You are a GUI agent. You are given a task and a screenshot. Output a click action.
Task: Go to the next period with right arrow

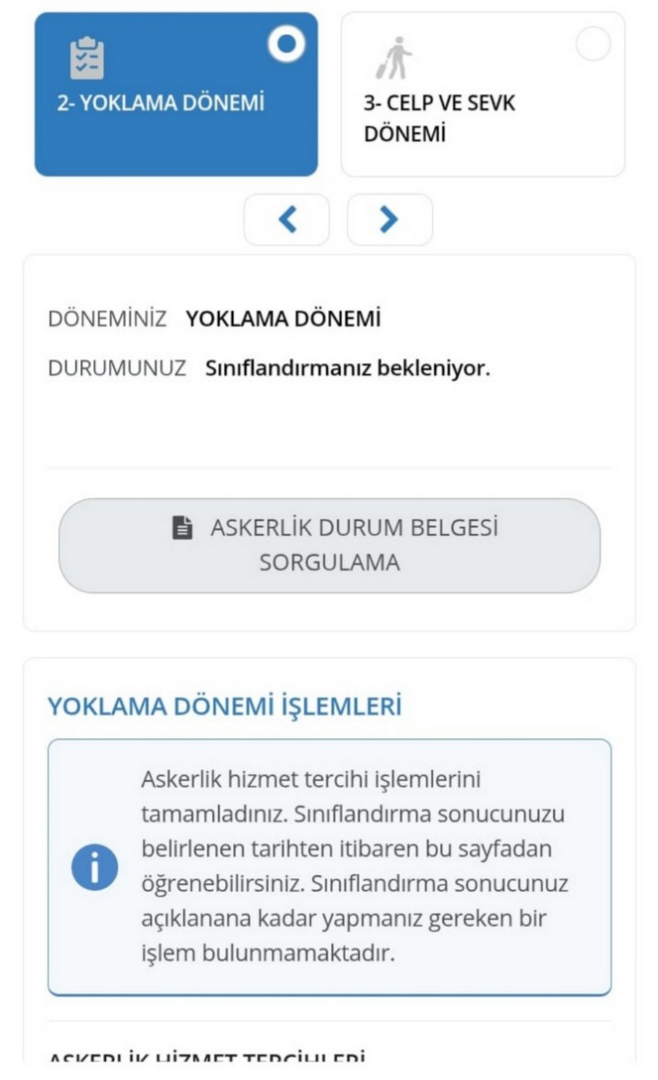click(389, 220)
